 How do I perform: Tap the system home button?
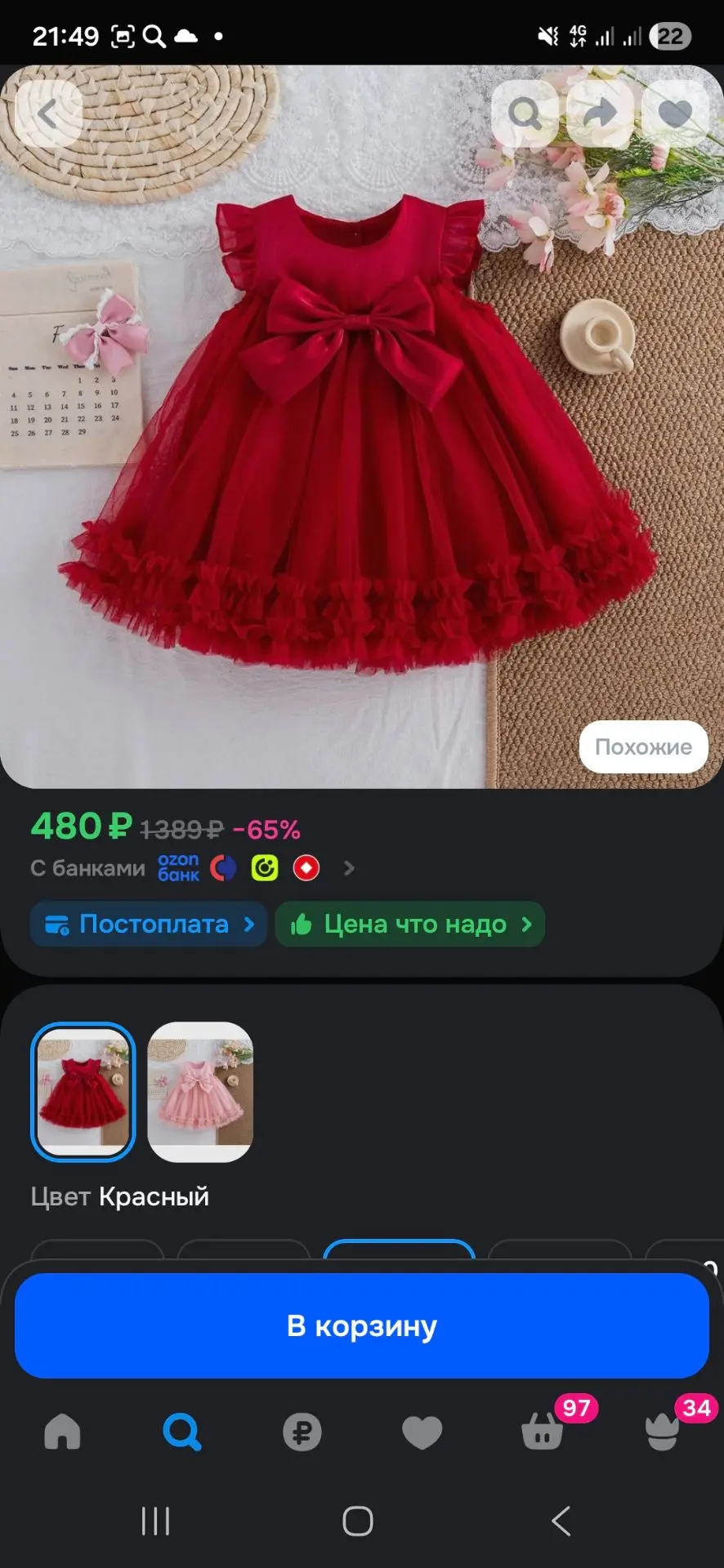pos(358,1521)
